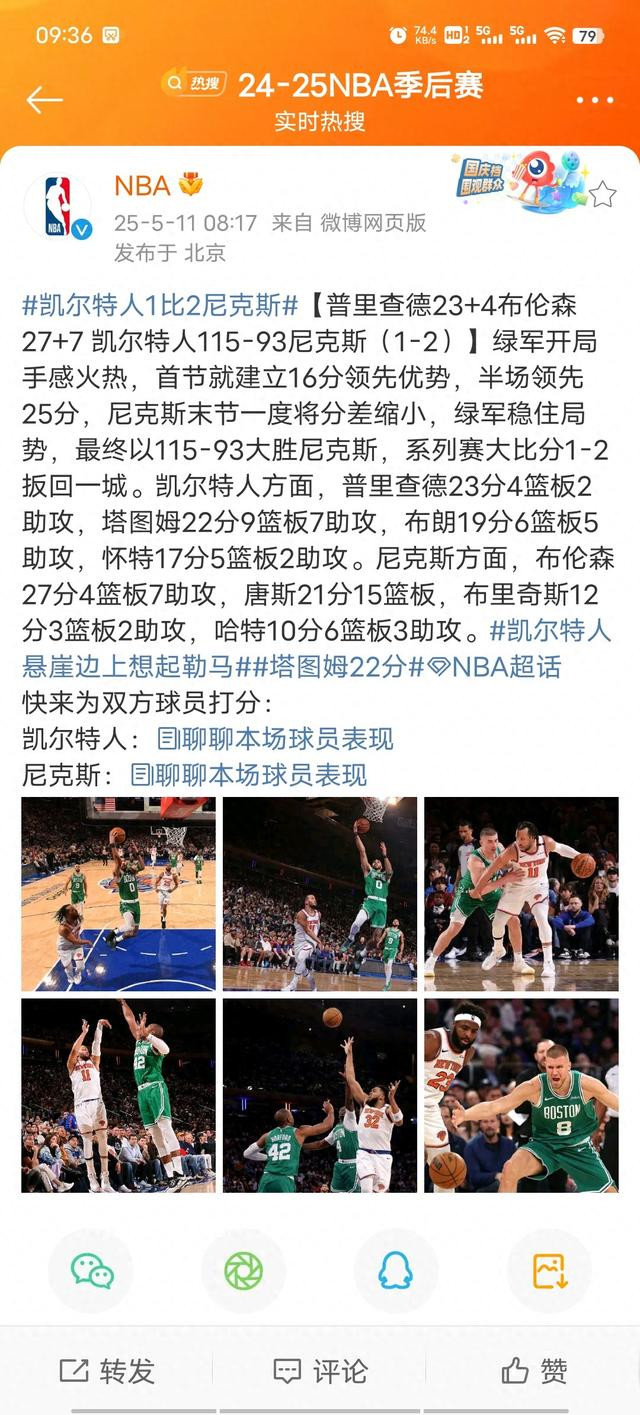The width and height of the screenshot is (640, 1415).
Task: Like the post with 赞
Action: click(x=535, y=1370)
